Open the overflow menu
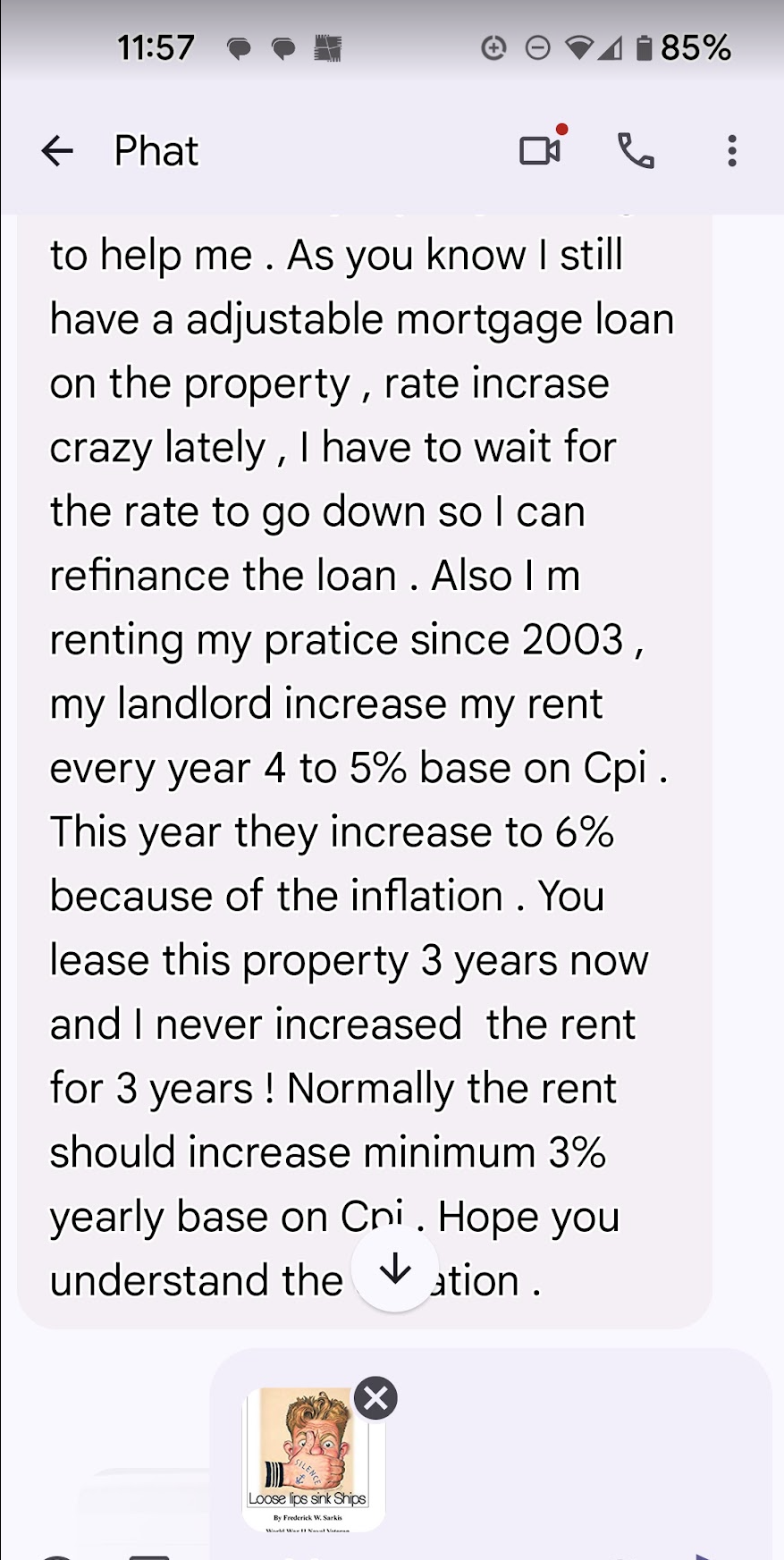Viewport: 784px width, 1560px height. click(x=732, y=151)
